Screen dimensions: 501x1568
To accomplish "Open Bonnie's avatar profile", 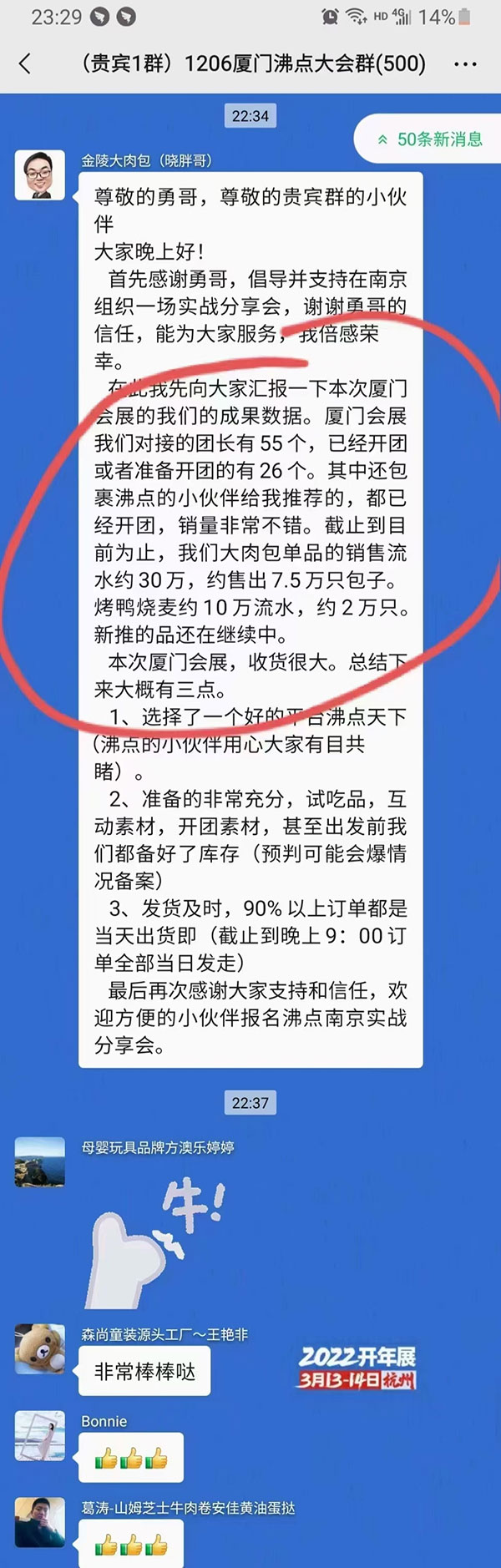I will point(39,1434).
